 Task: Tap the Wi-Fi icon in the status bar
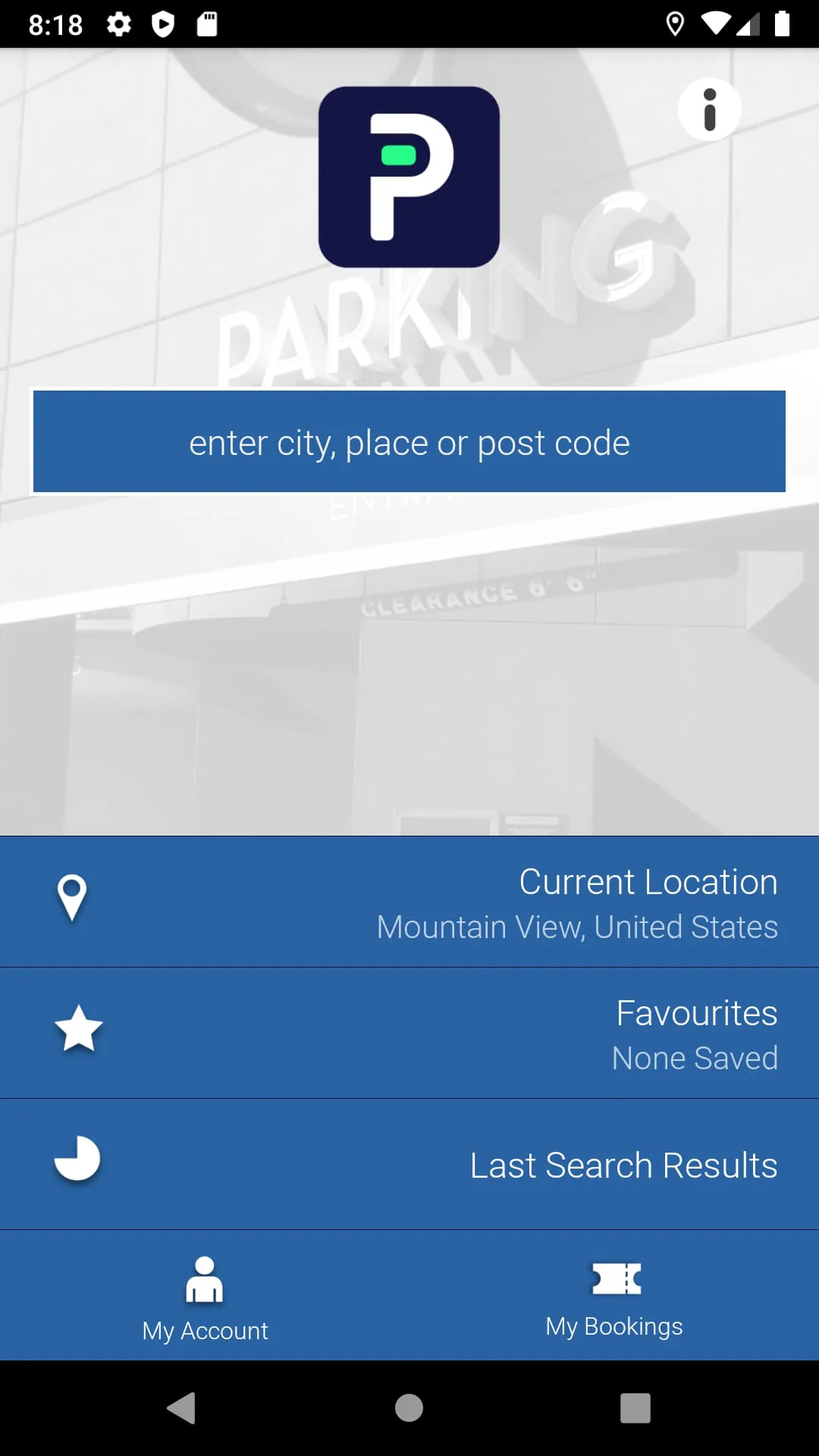[716, 24]
